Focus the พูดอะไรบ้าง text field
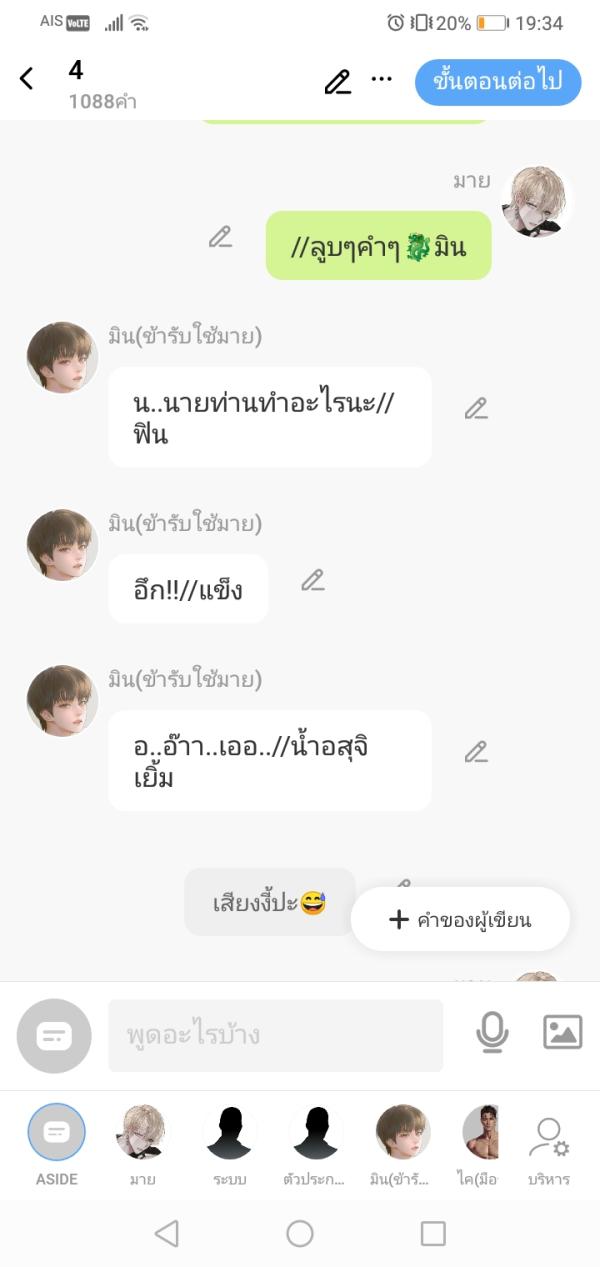Screen dimensions: 600x1267 [275, 1035]
